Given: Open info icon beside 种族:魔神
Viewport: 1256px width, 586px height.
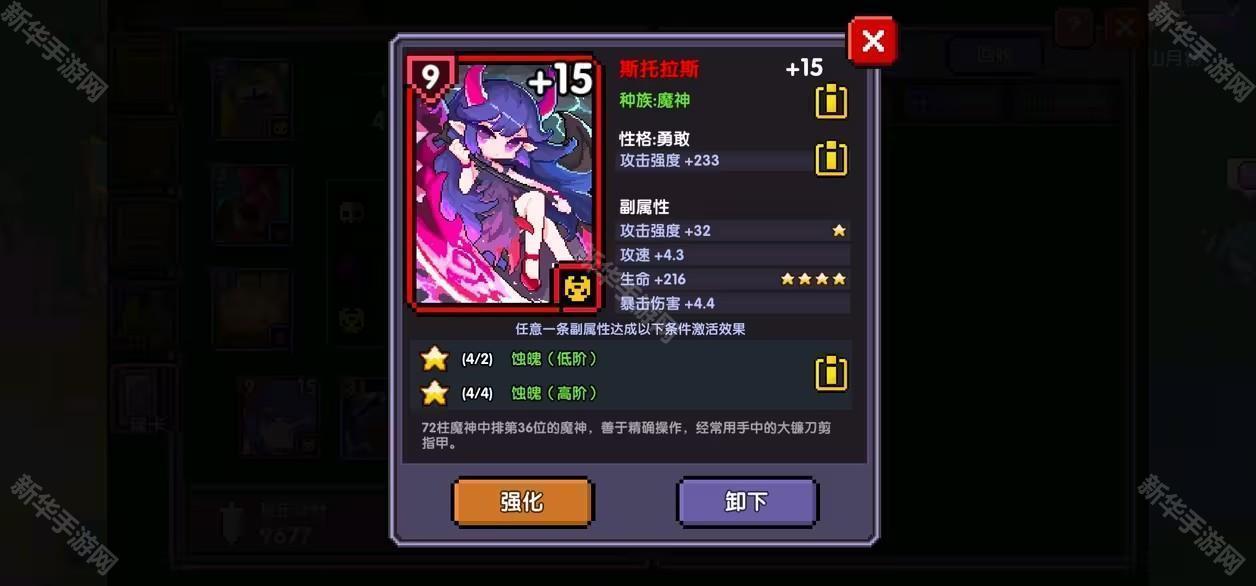Looking at the screenshot, I should 831,101.
